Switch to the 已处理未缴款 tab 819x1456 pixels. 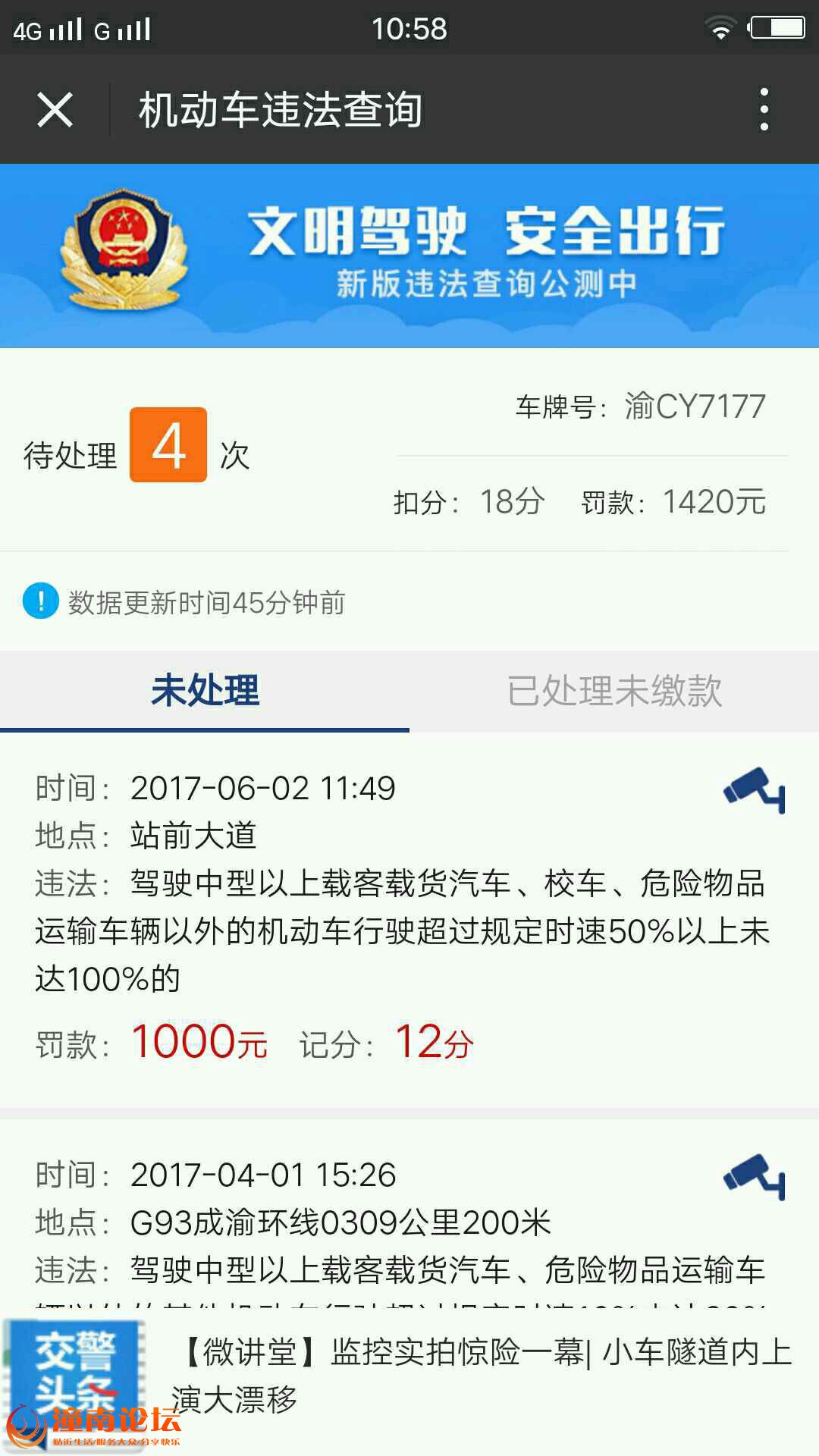pyautogui.click(x=614, y=691)
